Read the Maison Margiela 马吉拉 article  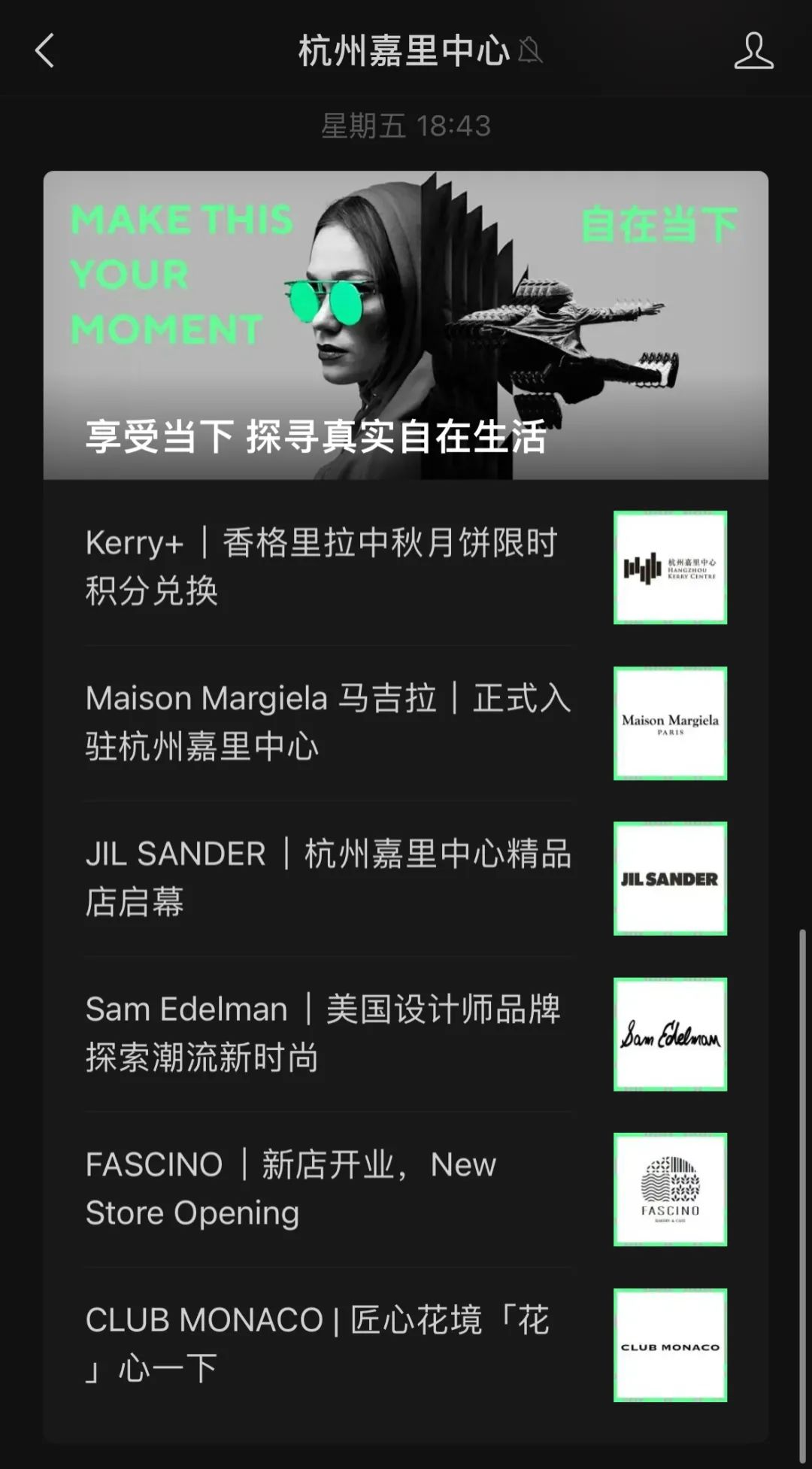coord(328,722)
